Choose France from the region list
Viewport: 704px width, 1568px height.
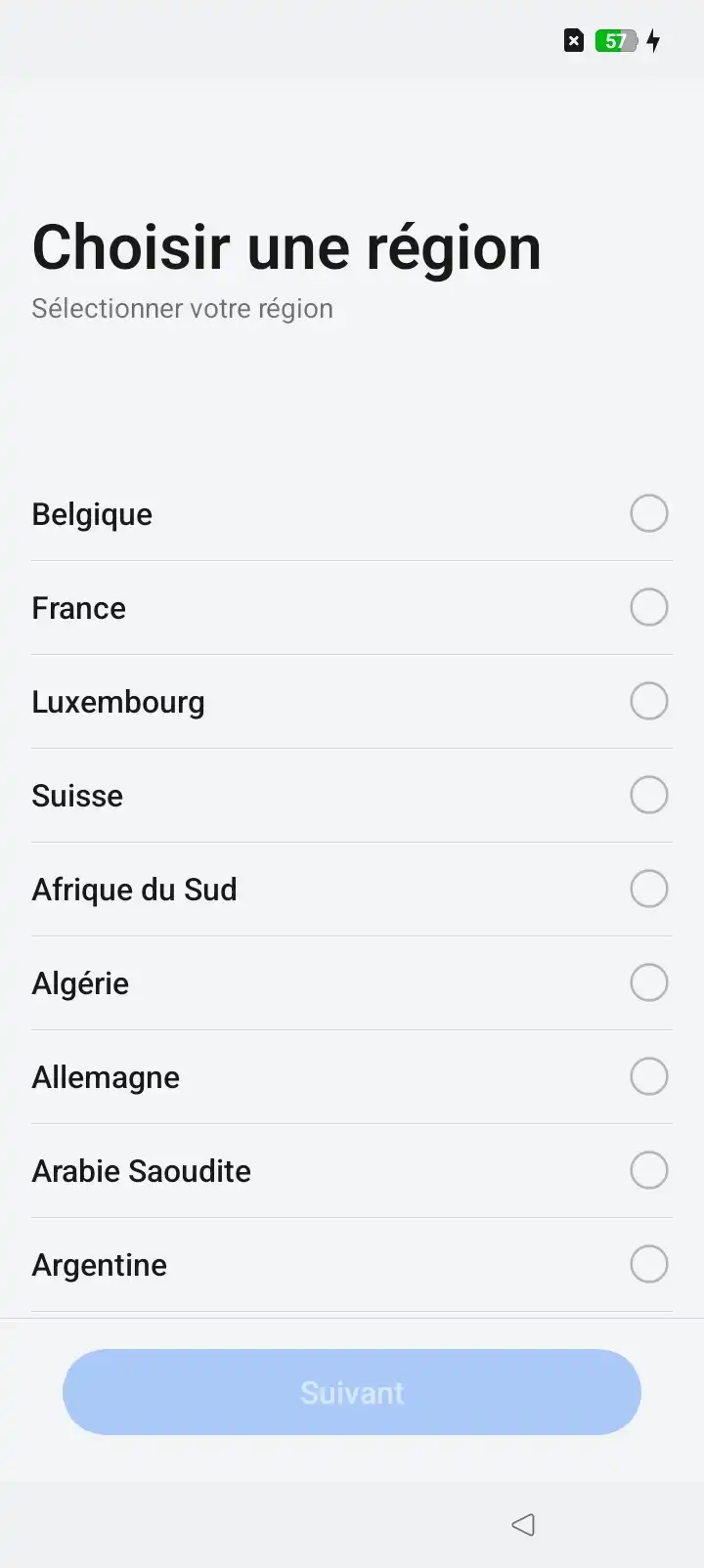click(352, 608)
